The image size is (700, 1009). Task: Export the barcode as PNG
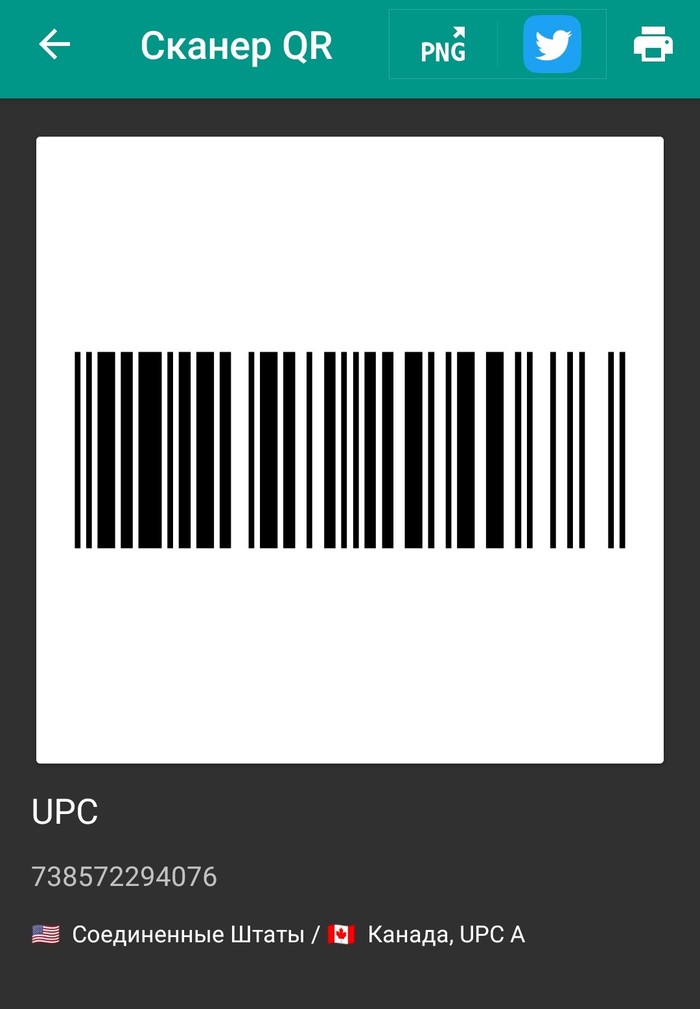pos(443,45)
